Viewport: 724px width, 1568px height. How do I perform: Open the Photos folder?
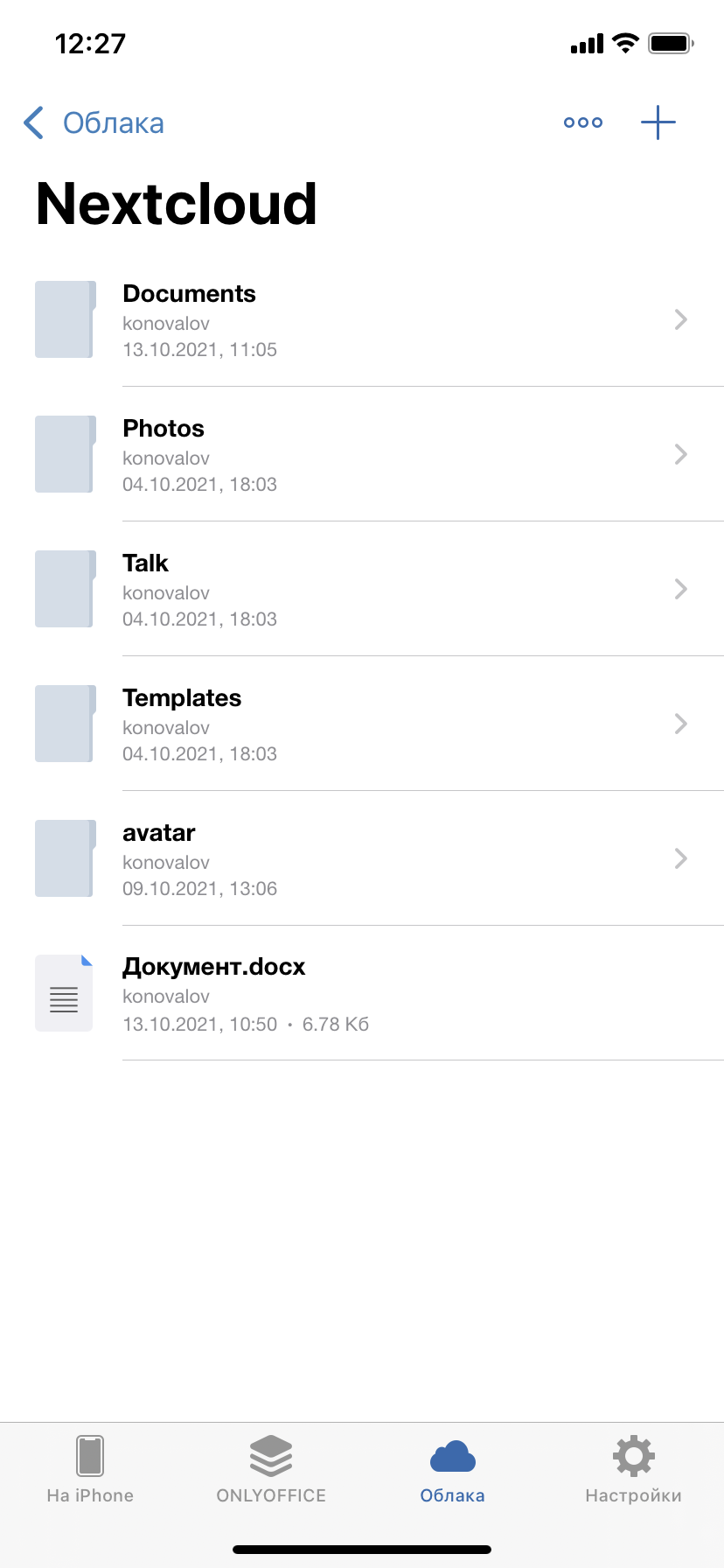tap(362, 454)
